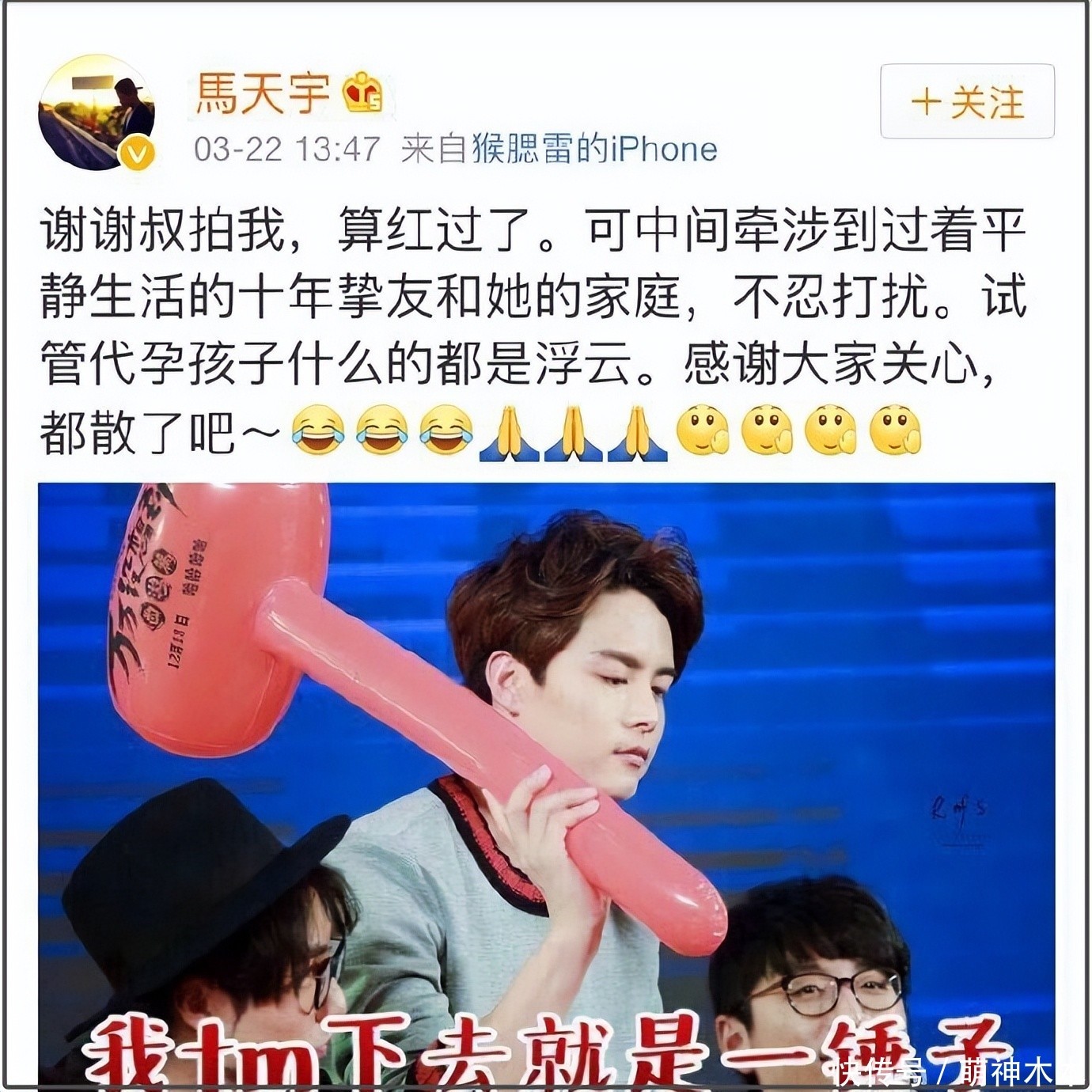The width and height of the screenshot is (1092, 1092).
Task: Open the 馬天宇 username link
Action: tap(264, 93)
